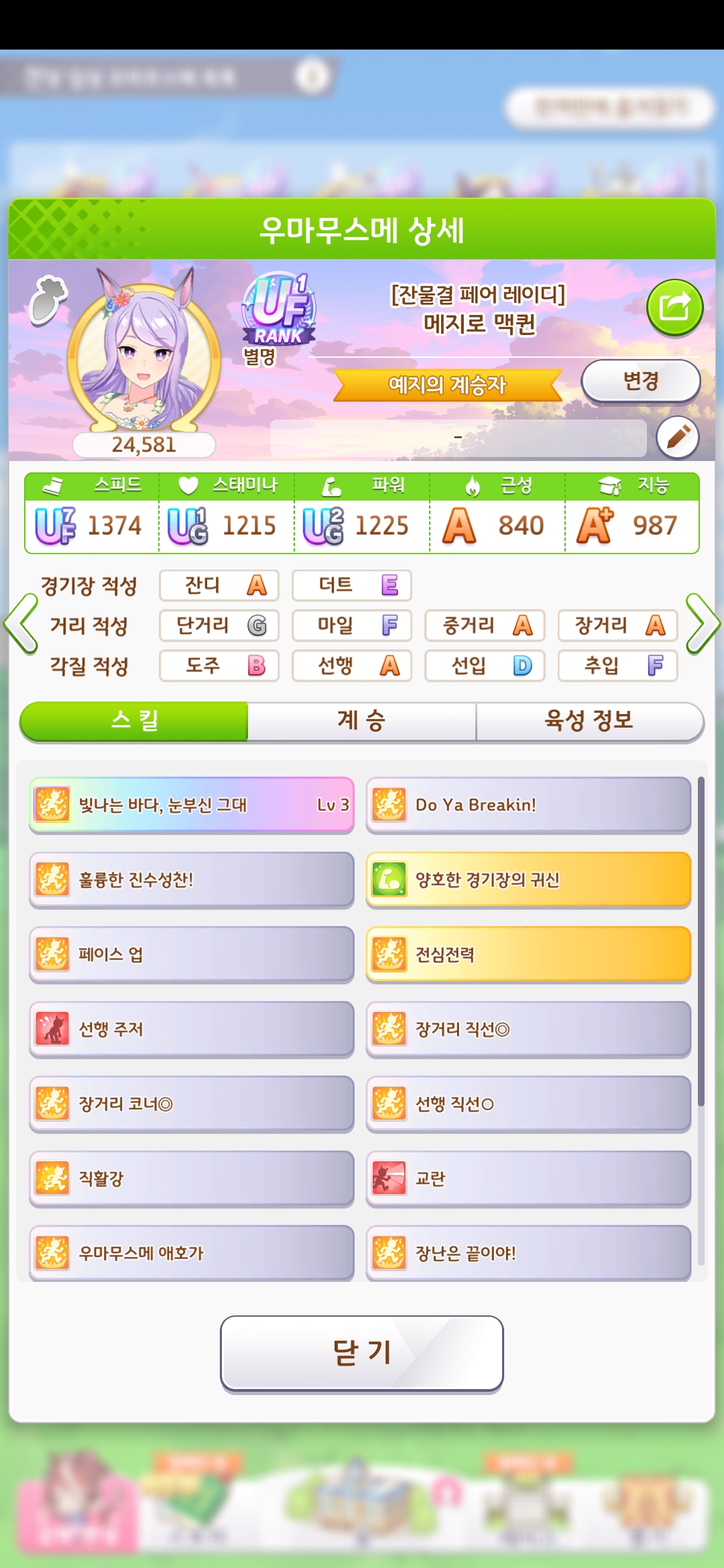Open skill 빛나는 바다, 눈부신 그대
Screen dimensions: 724x1568
coord(192,805)
